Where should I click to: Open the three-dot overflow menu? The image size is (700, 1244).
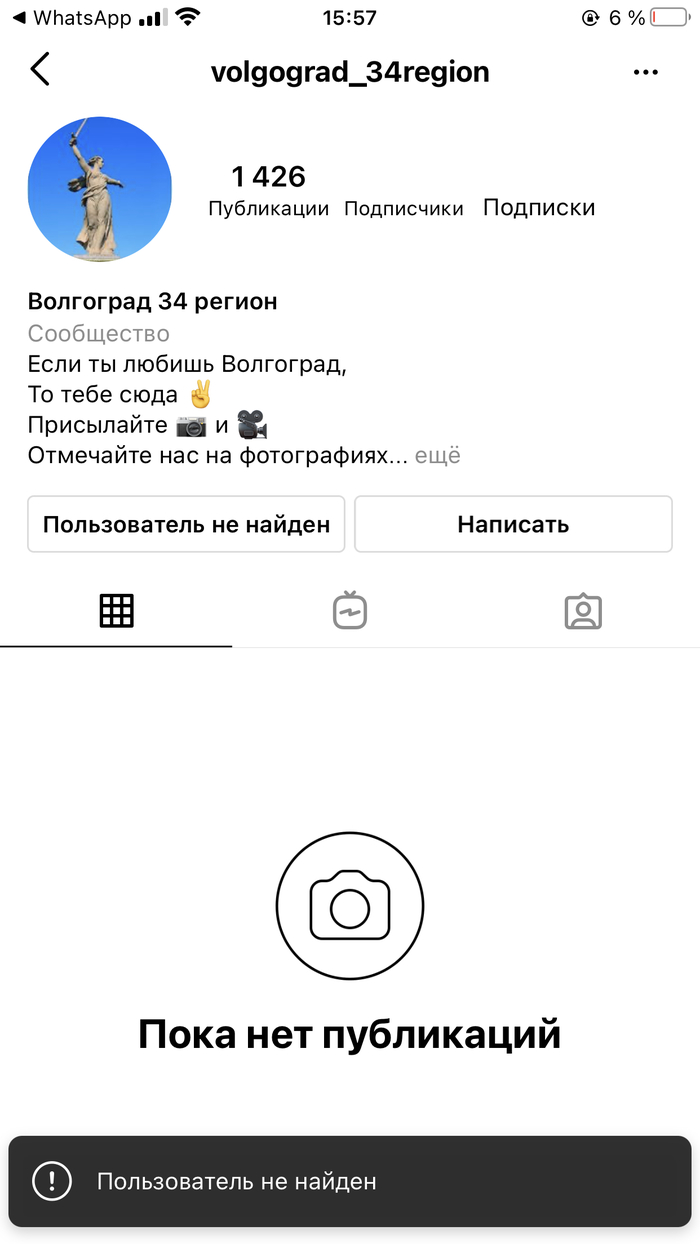click(x=647, y=72)
